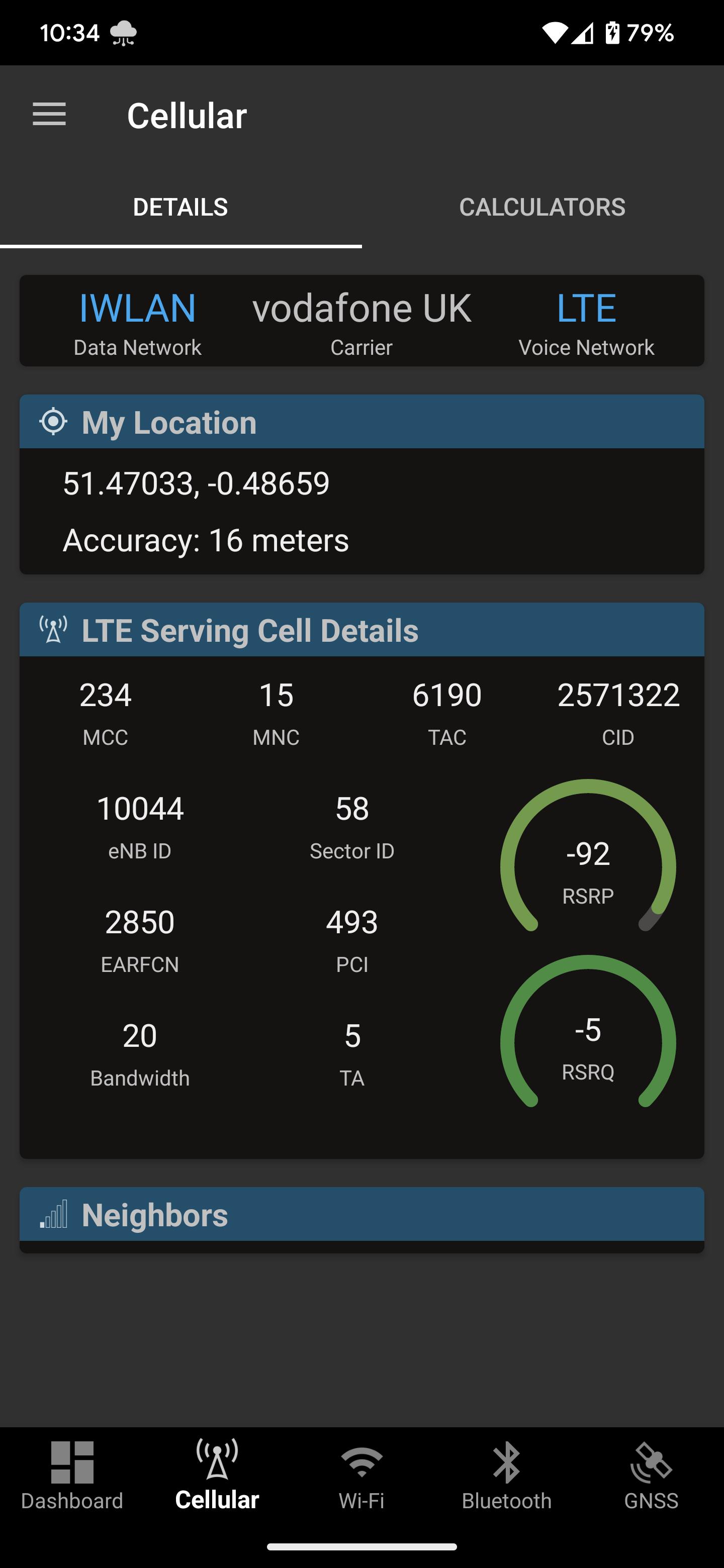Select the Details tab
This screenshot has height=1568, width=724.
pyautogui.click(x=181, y=207)
